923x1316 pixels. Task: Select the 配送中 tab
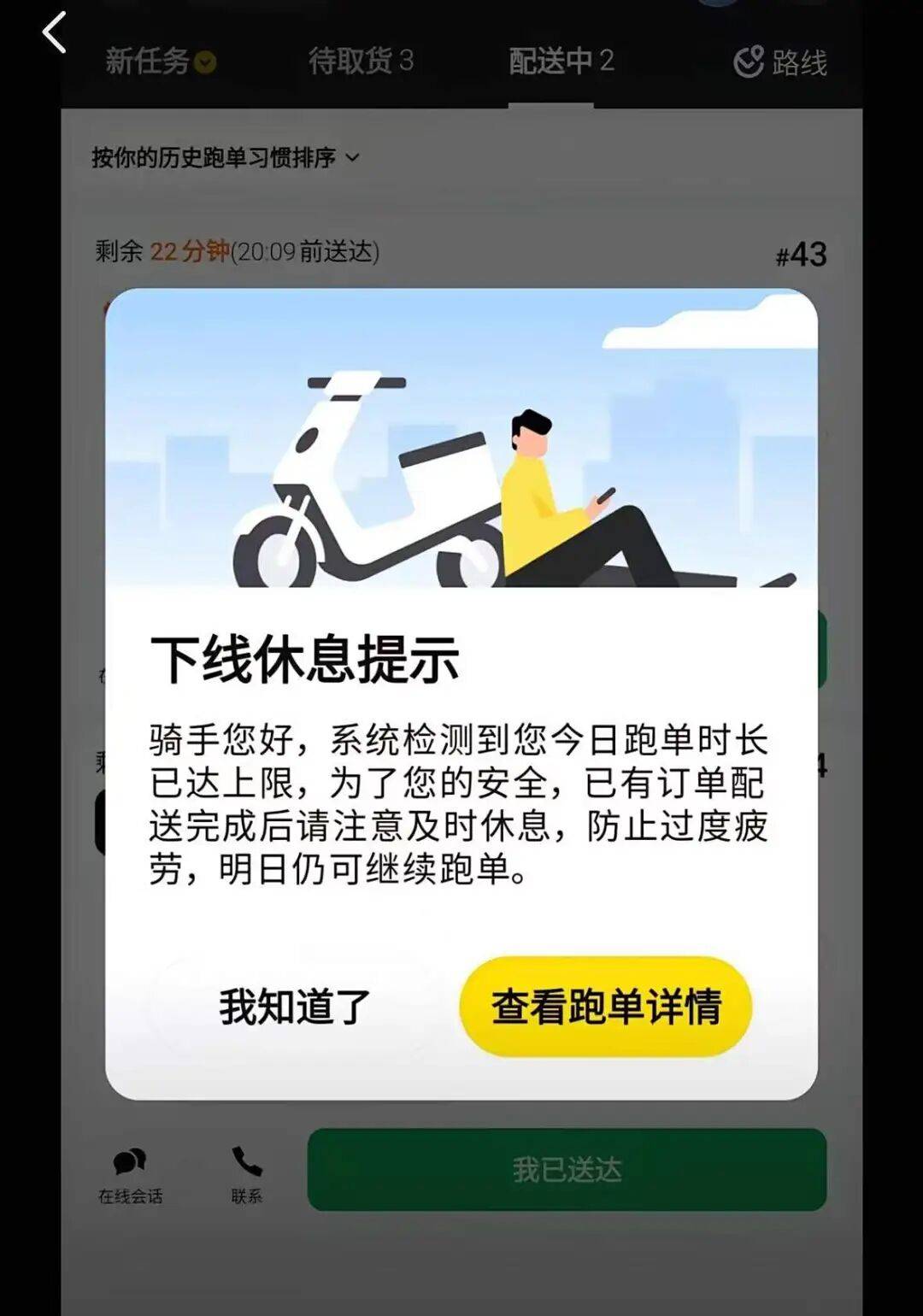(561, 62)
